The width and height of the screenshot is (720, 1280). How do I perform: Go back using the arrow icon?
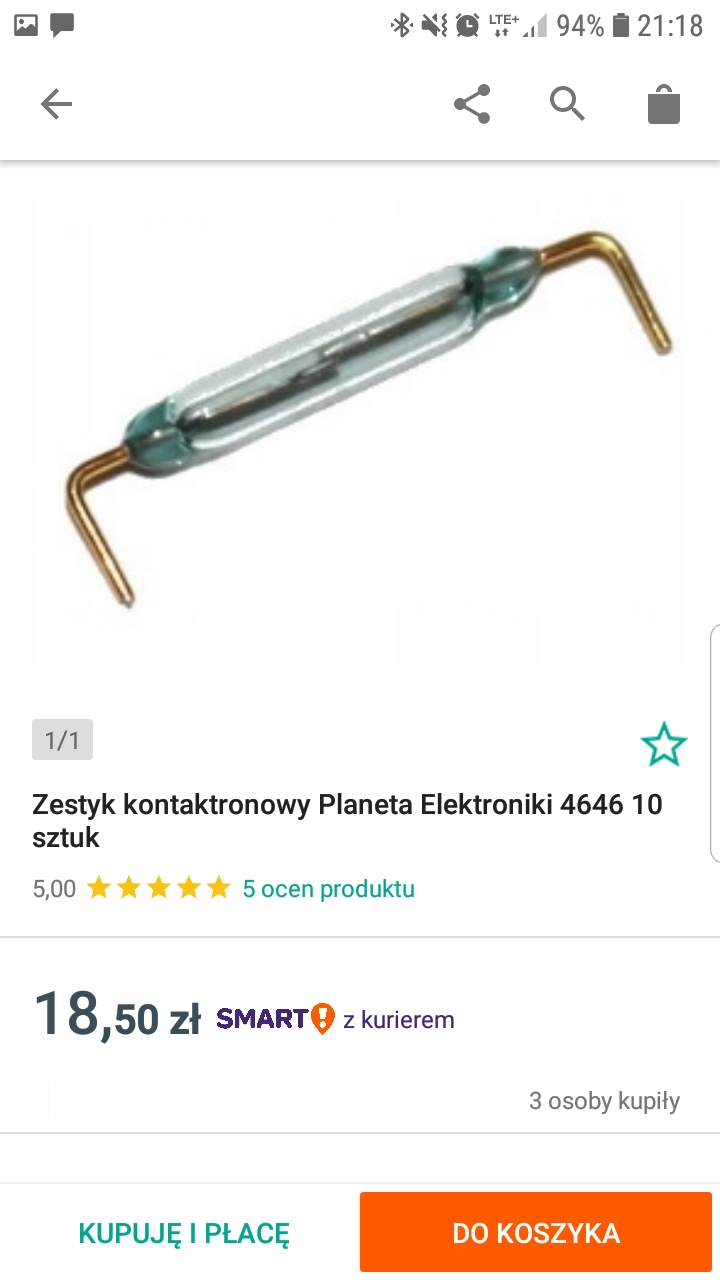tap(56, 104)
